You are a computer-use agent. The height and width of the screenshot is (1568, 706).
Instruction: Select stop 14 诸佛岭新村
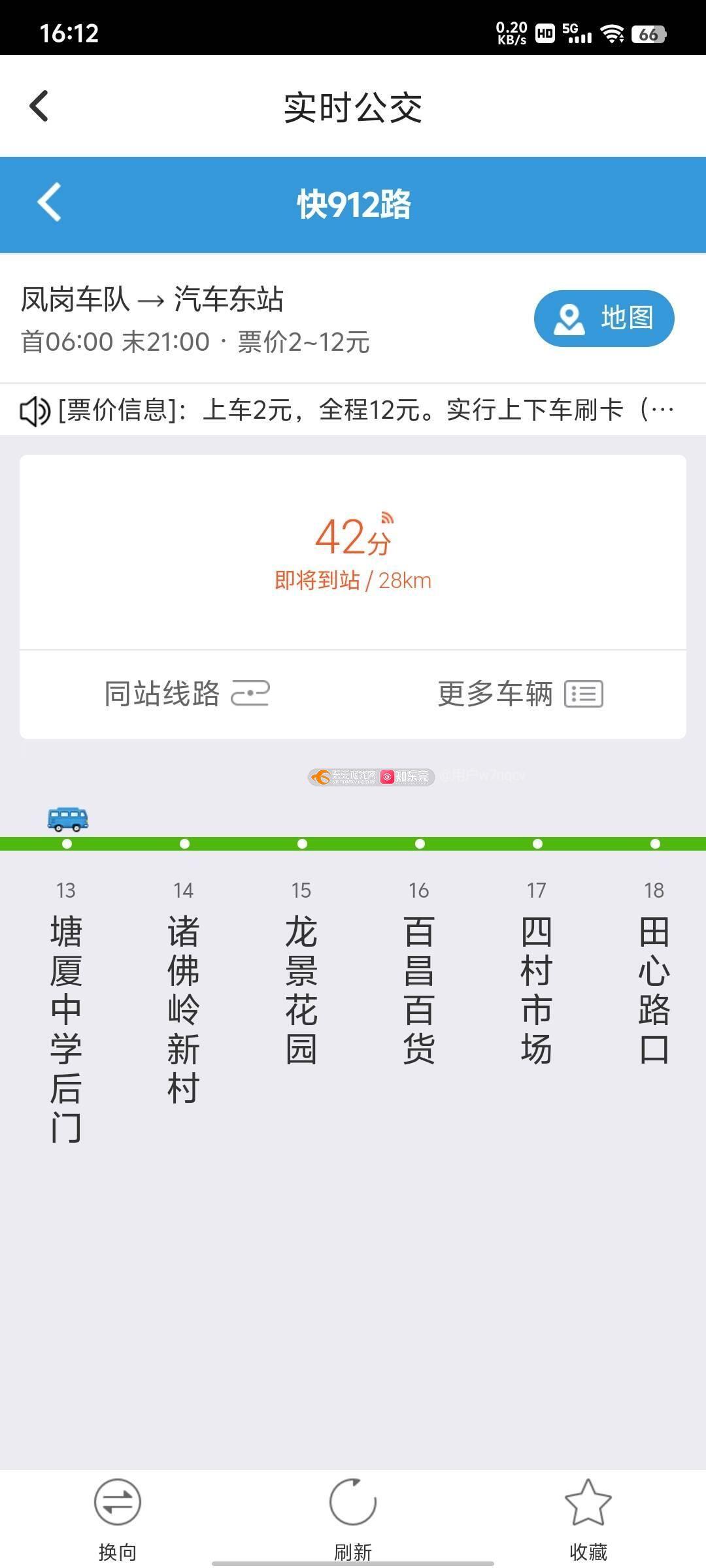point(184,992)
